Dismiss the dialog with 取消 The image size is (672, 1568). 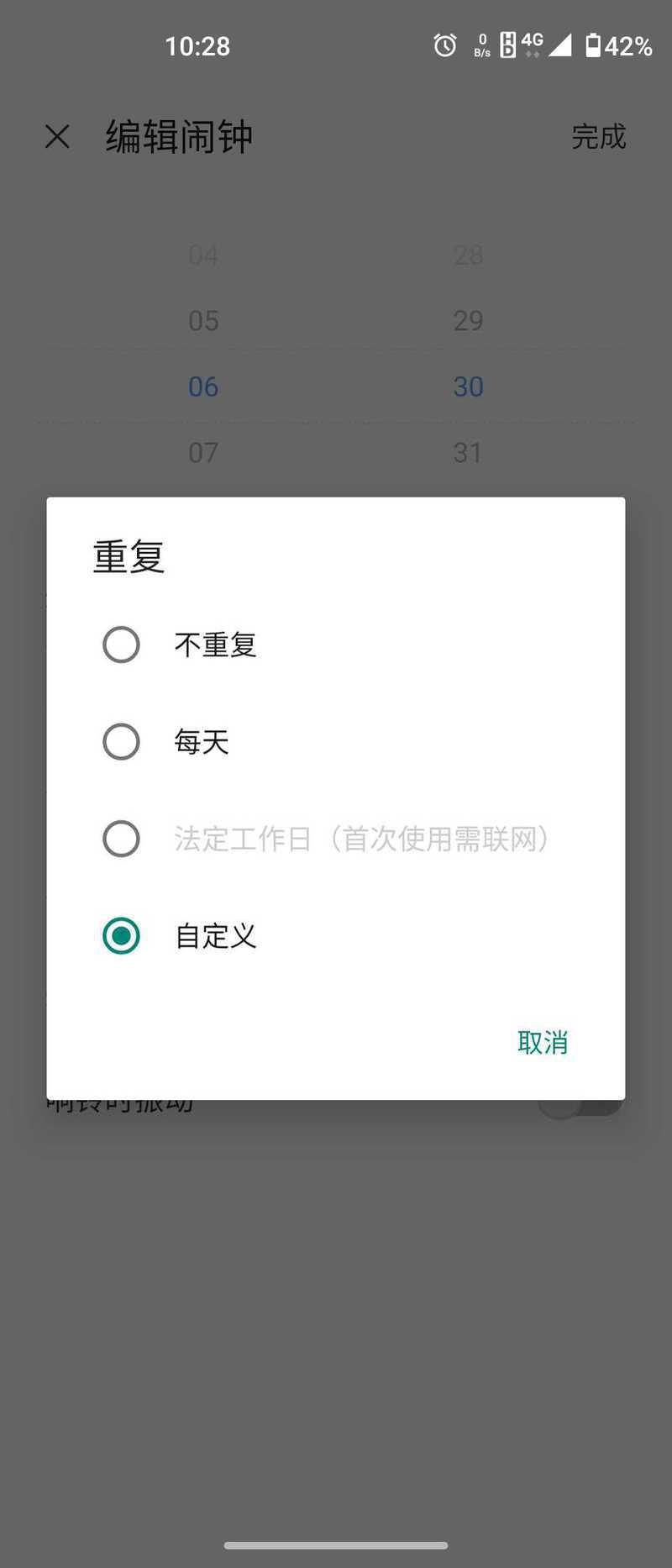click(543, 1042)
